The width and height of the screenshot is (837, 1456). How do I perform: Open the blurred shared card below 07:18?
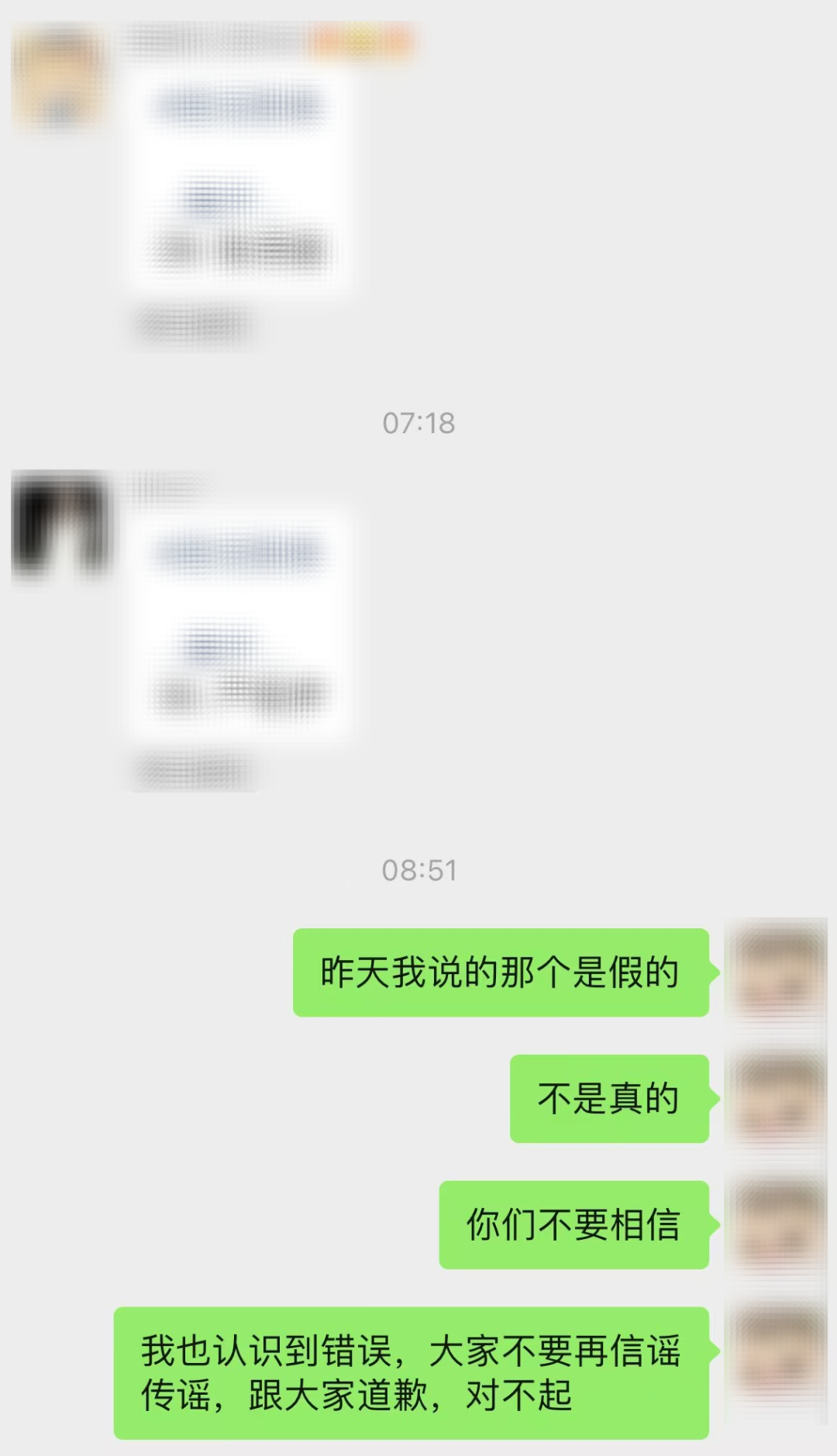click(x=239, y=624)
